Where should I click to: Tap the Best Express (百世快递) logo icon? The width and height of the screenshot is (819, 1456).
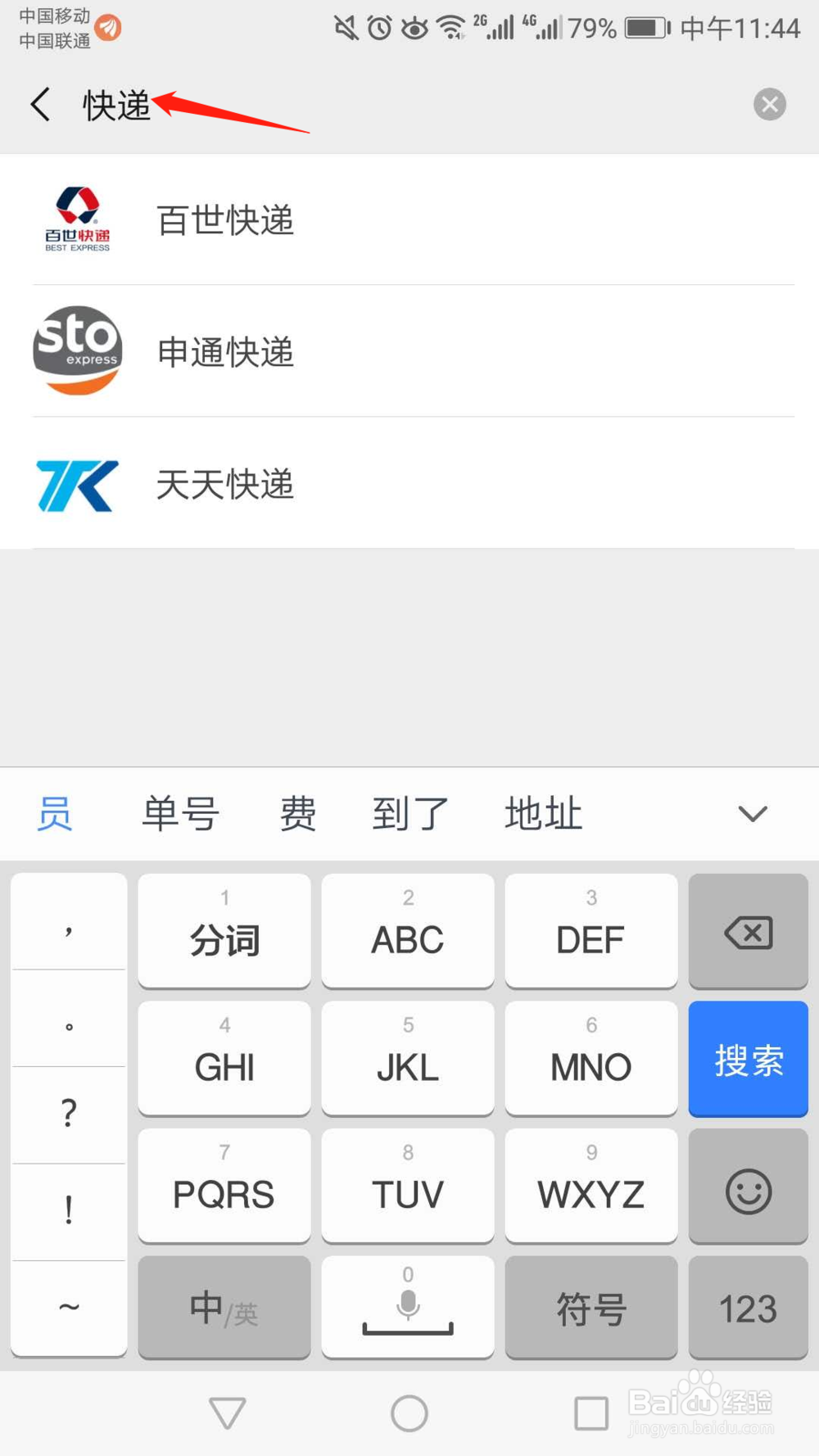[x=78, y=217]
